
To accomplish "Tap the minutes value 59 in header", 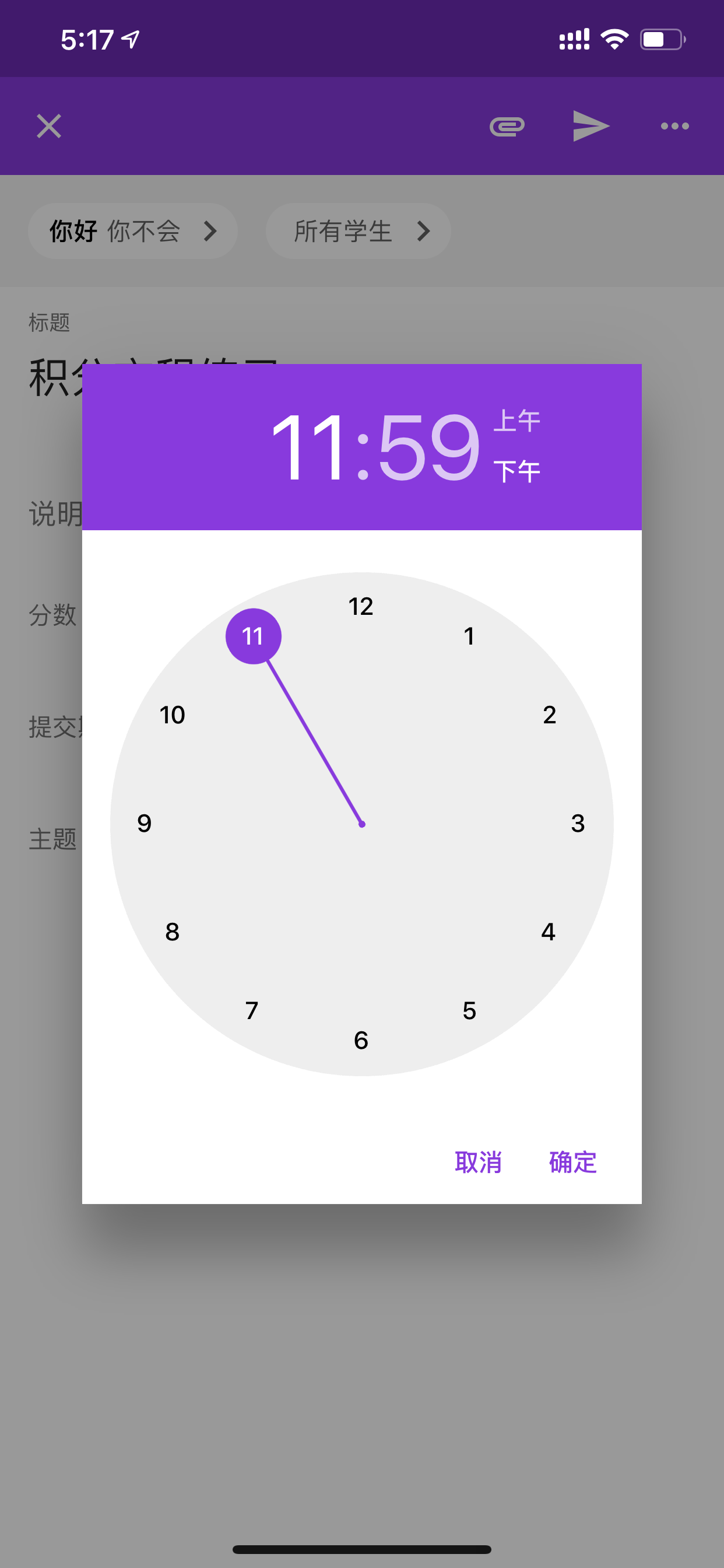I will pos(429,446).
